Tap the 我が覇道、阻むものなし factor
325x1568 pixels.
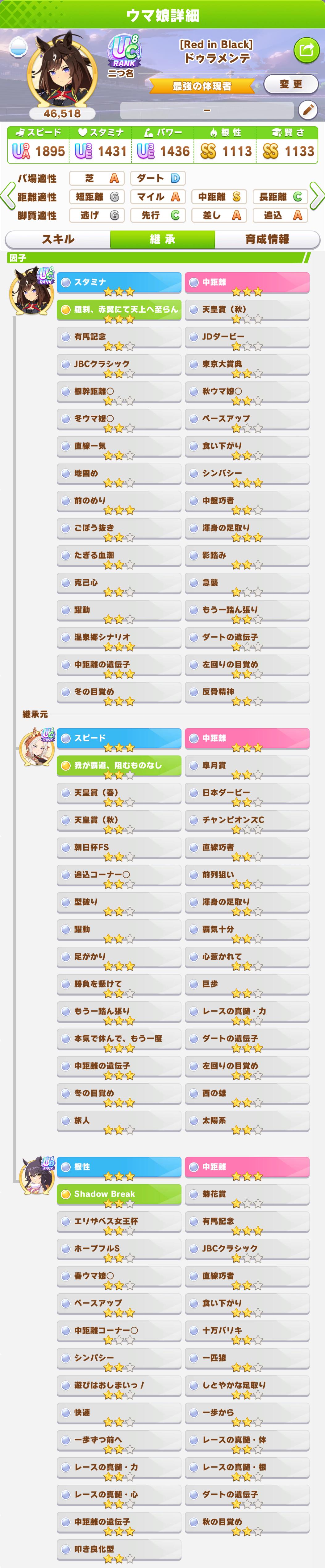coord(119,766)
